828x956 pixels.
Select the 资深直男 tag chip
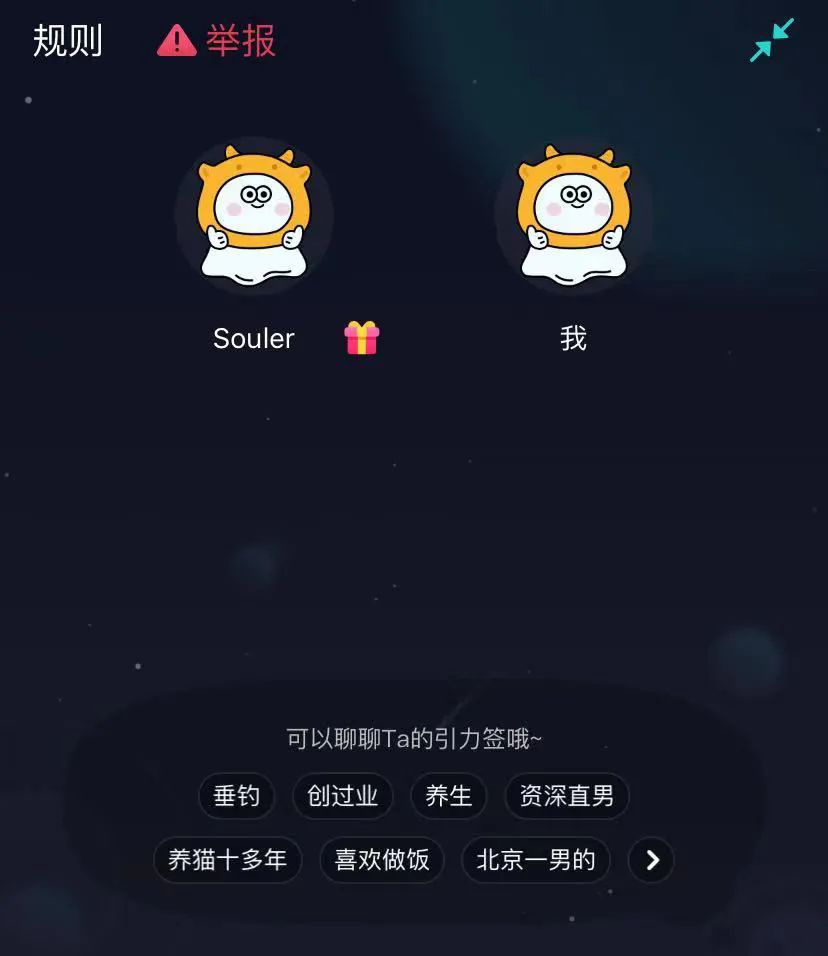click(567, 796)
